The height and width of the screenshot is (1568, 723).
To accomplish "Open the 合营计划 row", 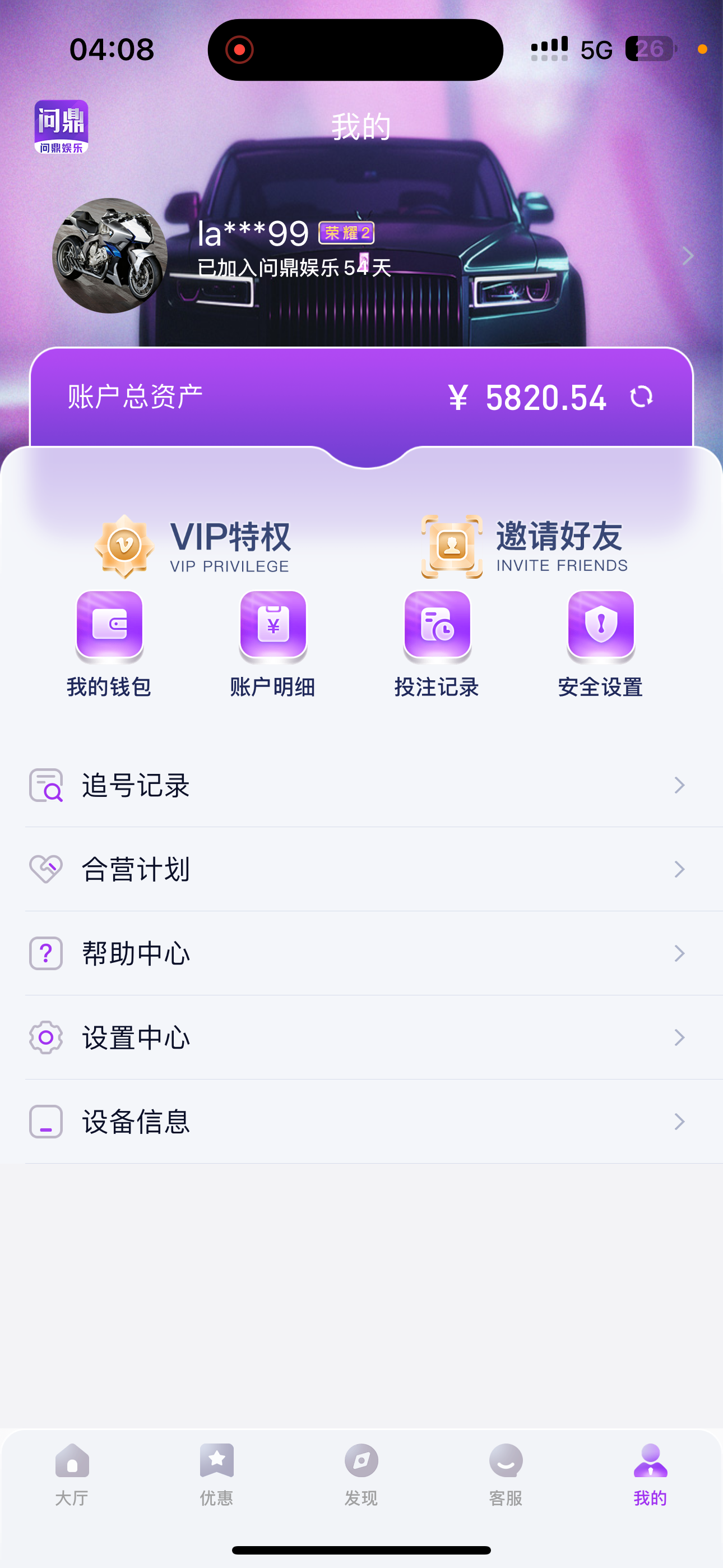I will pos(361,869).
